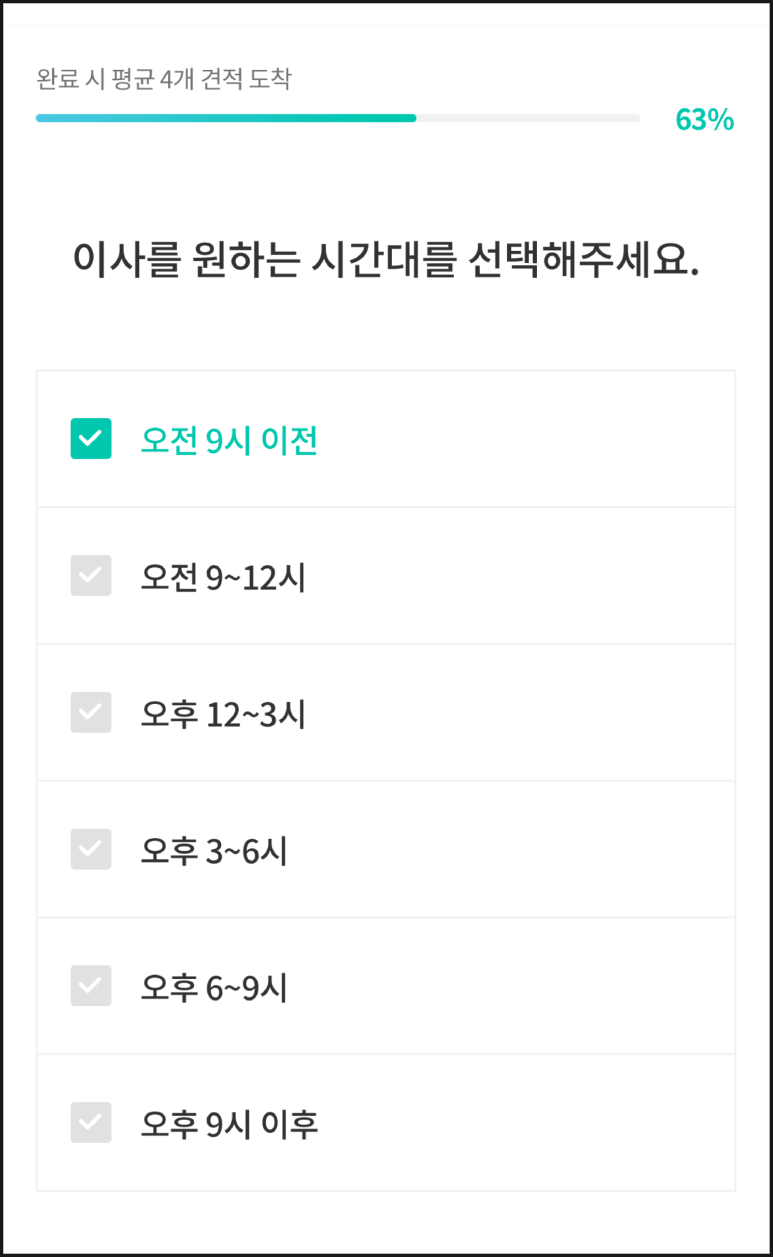This screenshot has height=1257, width=773.
Task: Click the gray checkmark icon for 오전 9~12시
Action: pyautogui.click(x=90, y=575)
